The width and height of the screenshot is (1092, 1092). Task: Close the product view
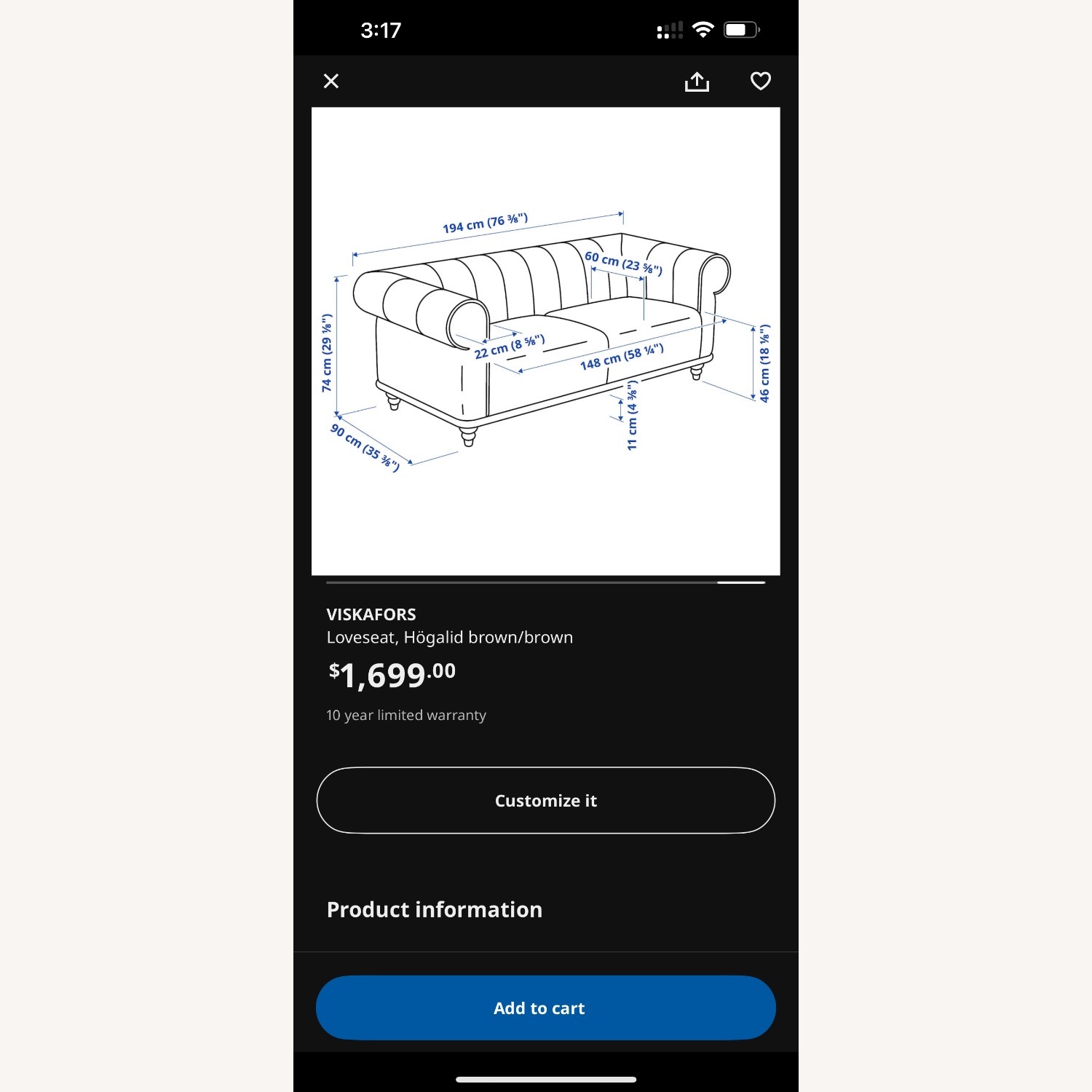331,81
